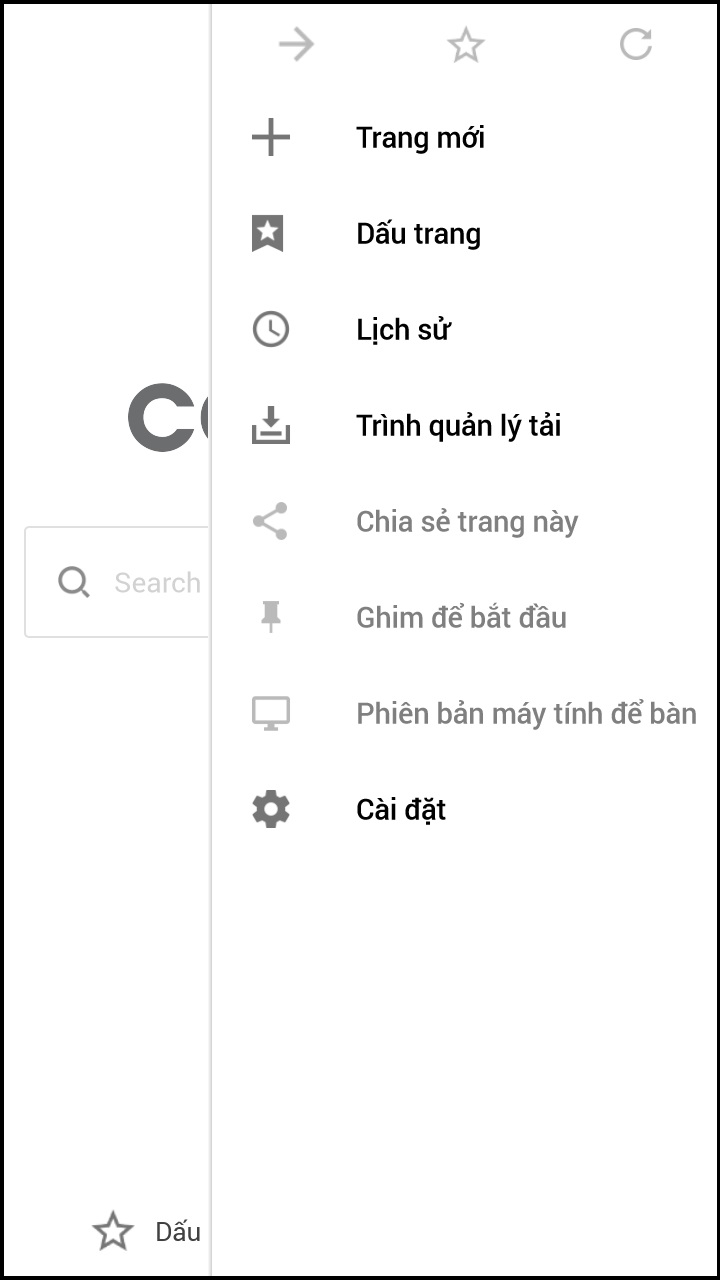The width and height of the screenshot is (720, 1280).
Task: Select Ghim để bắt đầu
Action: click(x=461, y=618)
